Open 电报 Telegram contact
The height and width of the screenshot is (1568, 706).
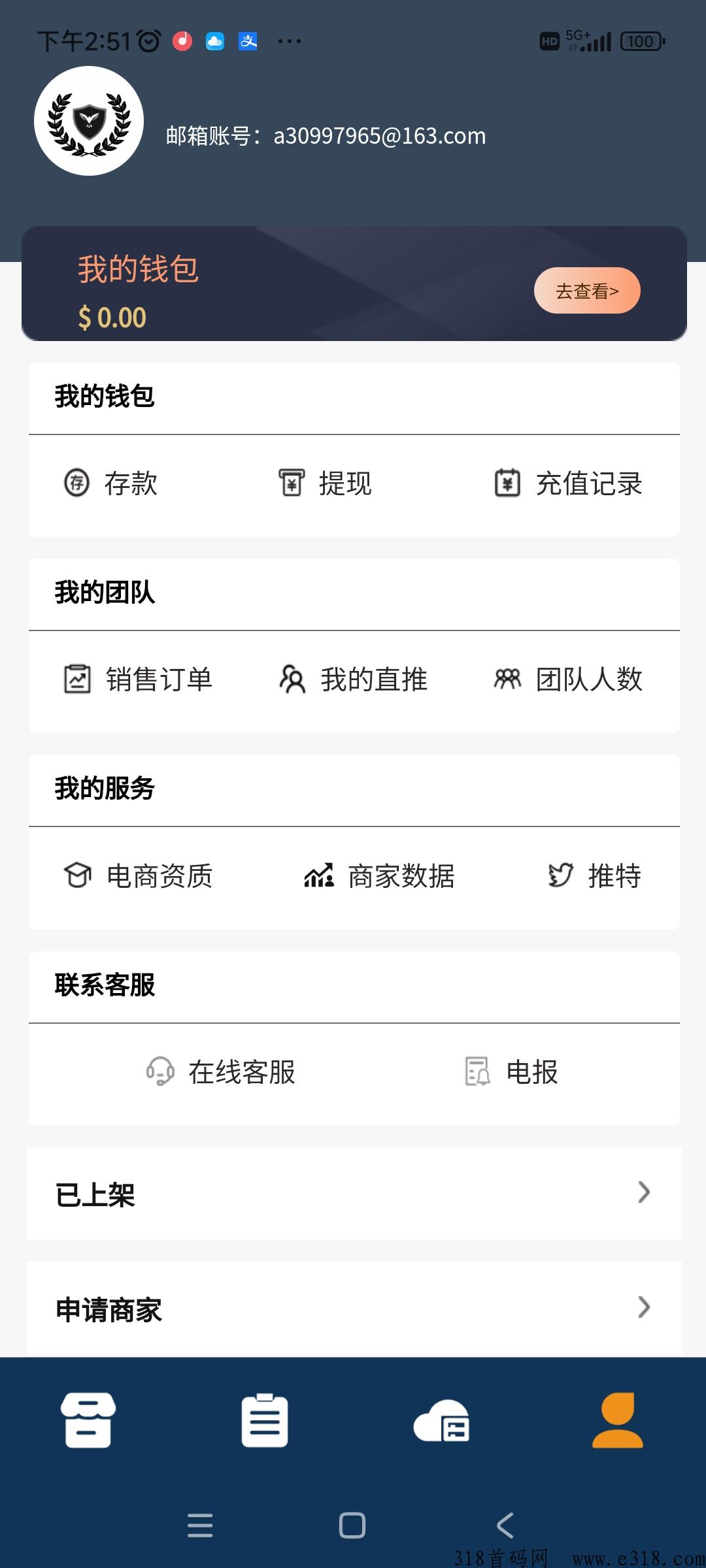511,1072
